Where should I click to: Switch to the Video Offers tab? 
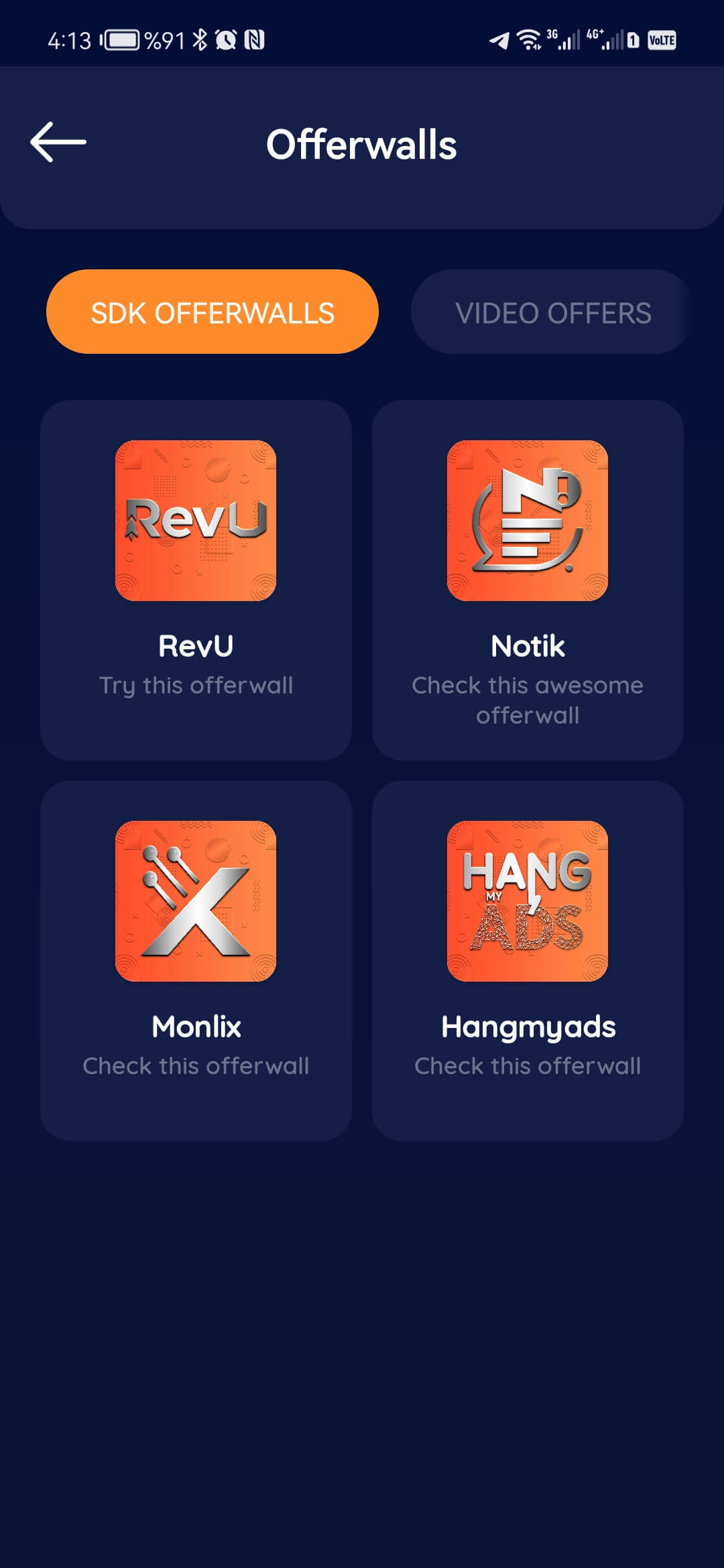click(x=552, y=312)
